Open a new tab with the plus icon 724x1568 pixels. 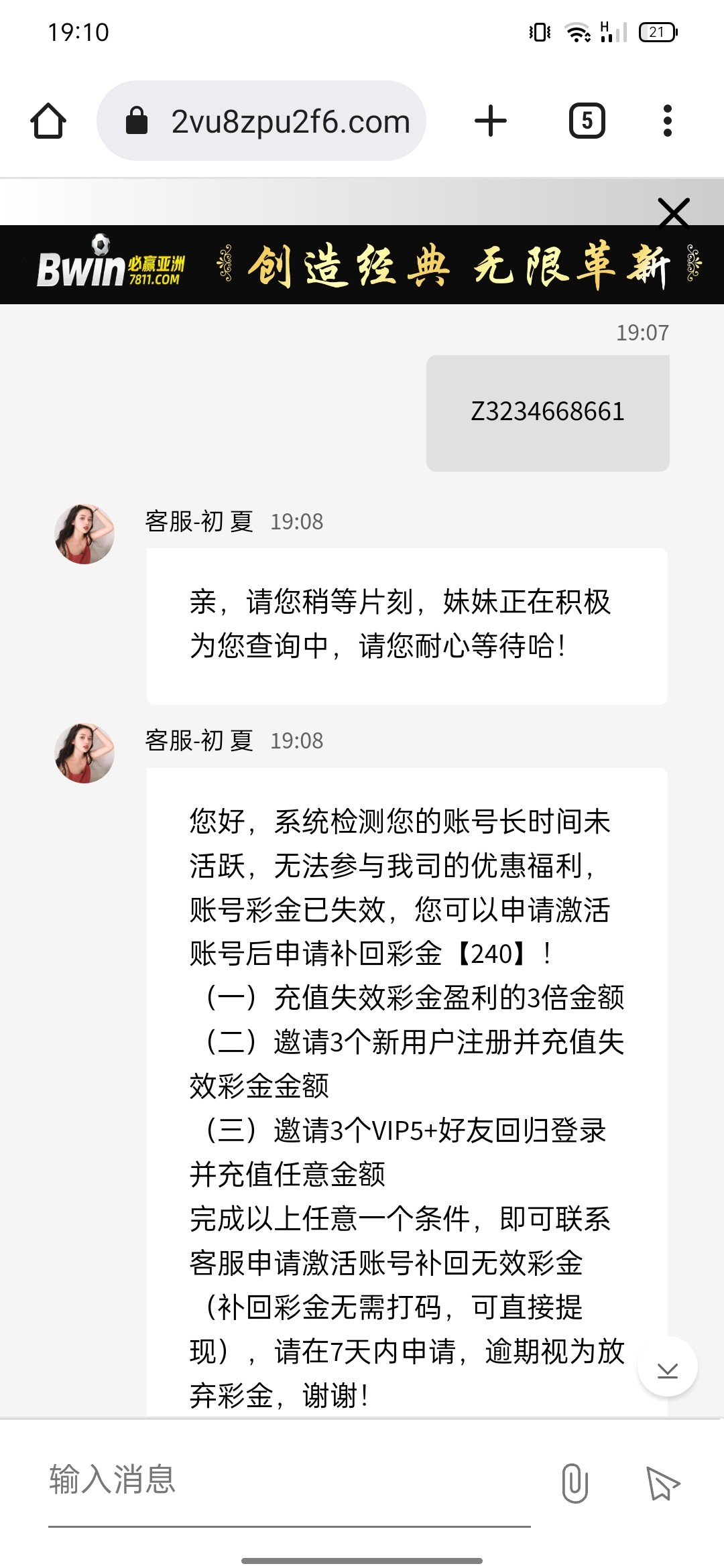click(491, 121)
